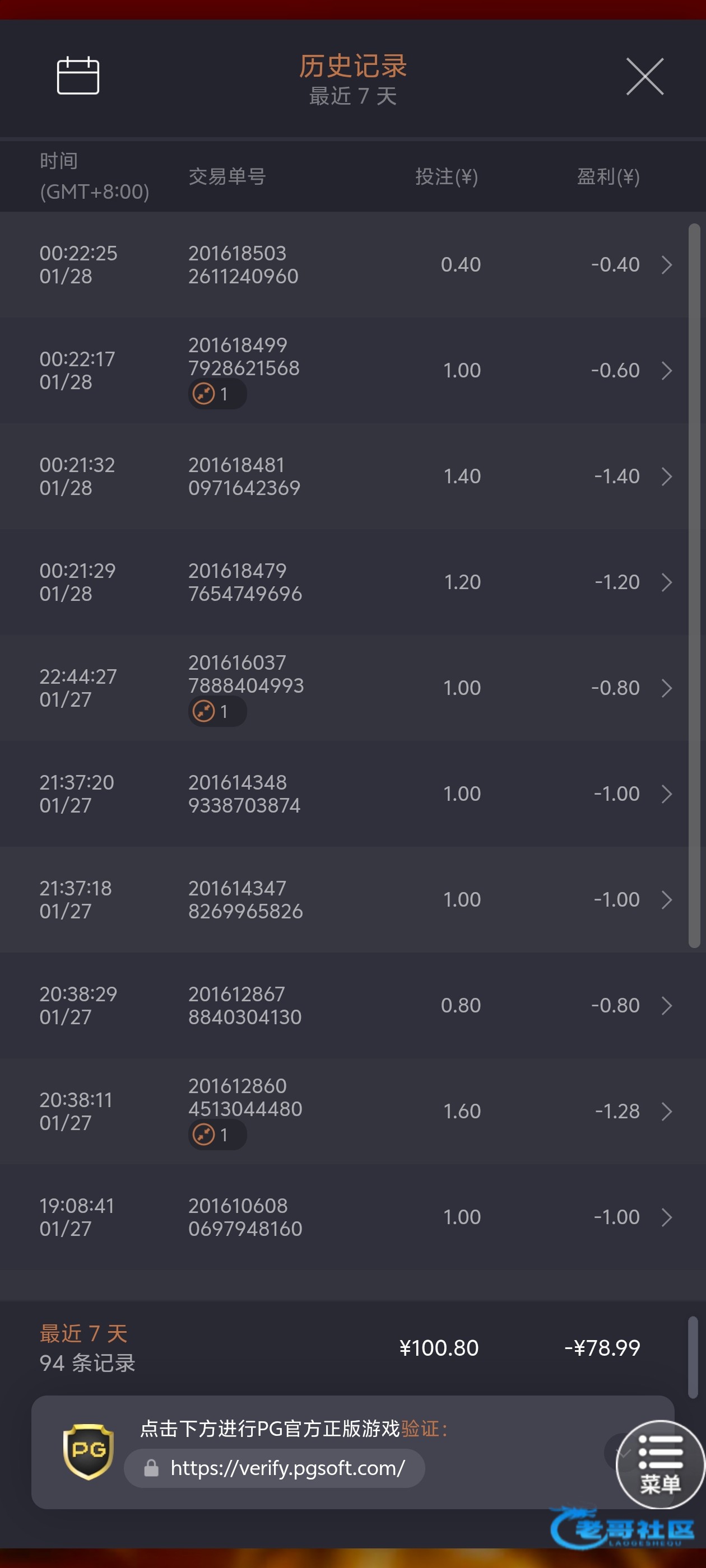Open the calendar date filter

(x=78, y=76)
